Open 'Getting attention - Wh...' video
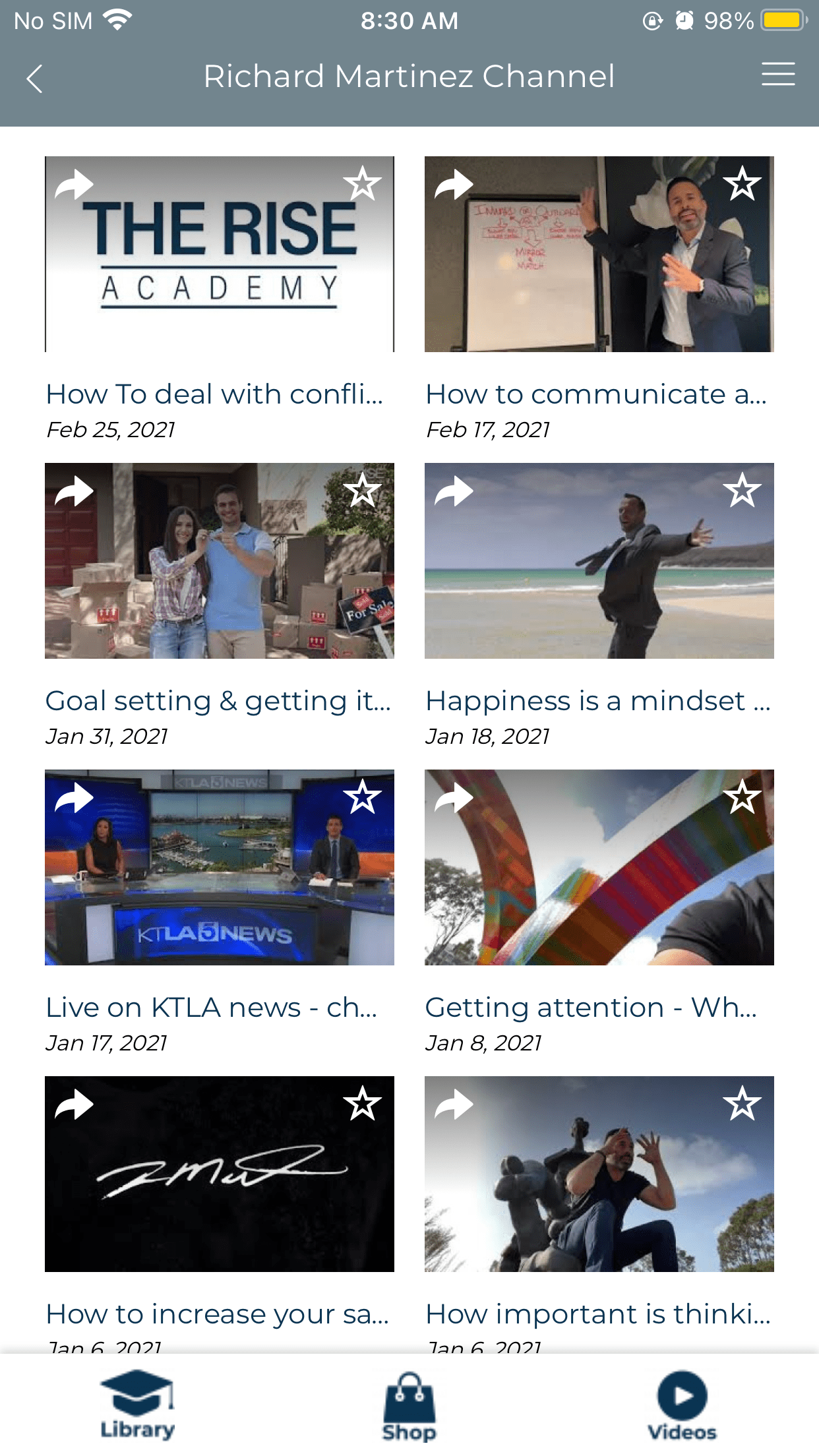 tap(599, 867)
